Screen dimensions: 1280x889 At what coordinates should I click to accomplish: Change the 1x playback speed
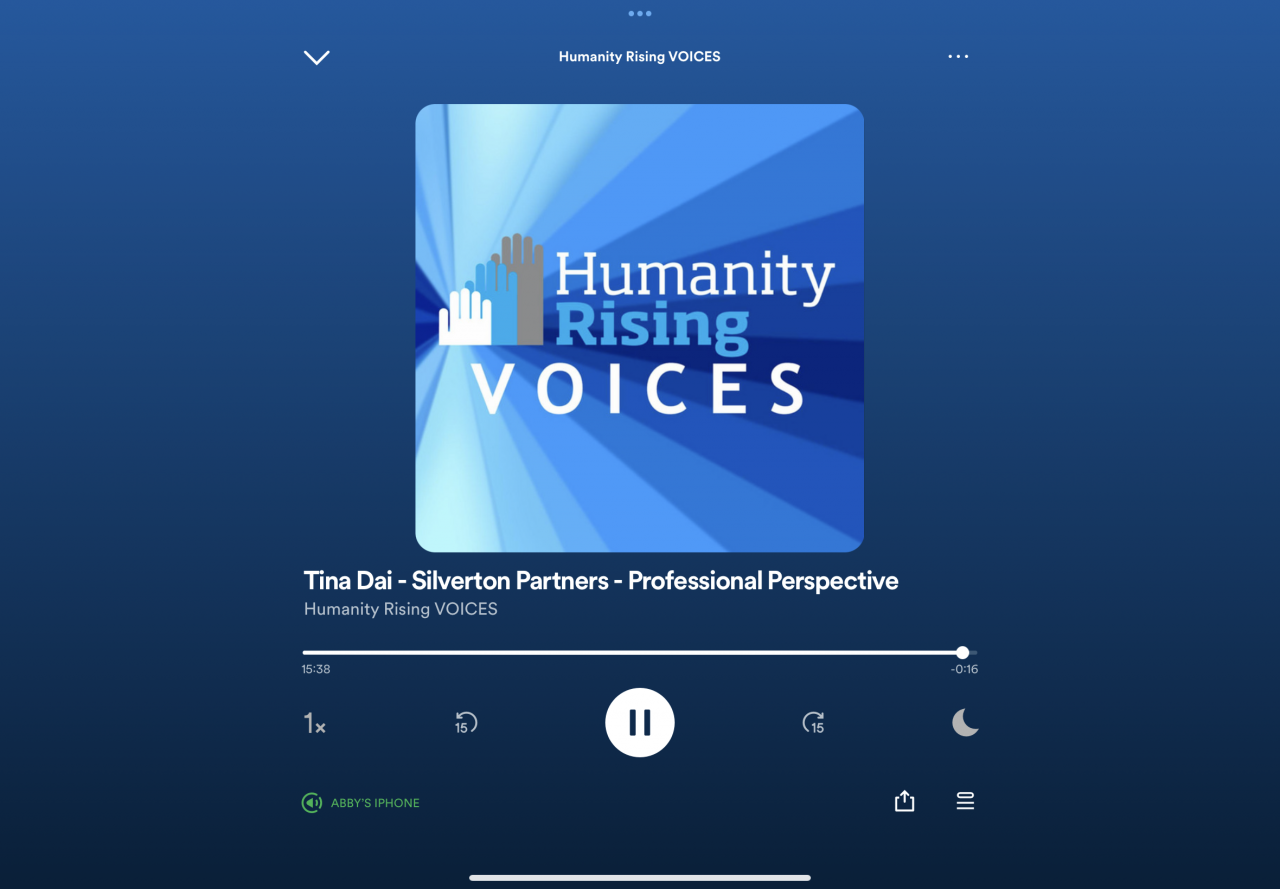pos(314,724)
